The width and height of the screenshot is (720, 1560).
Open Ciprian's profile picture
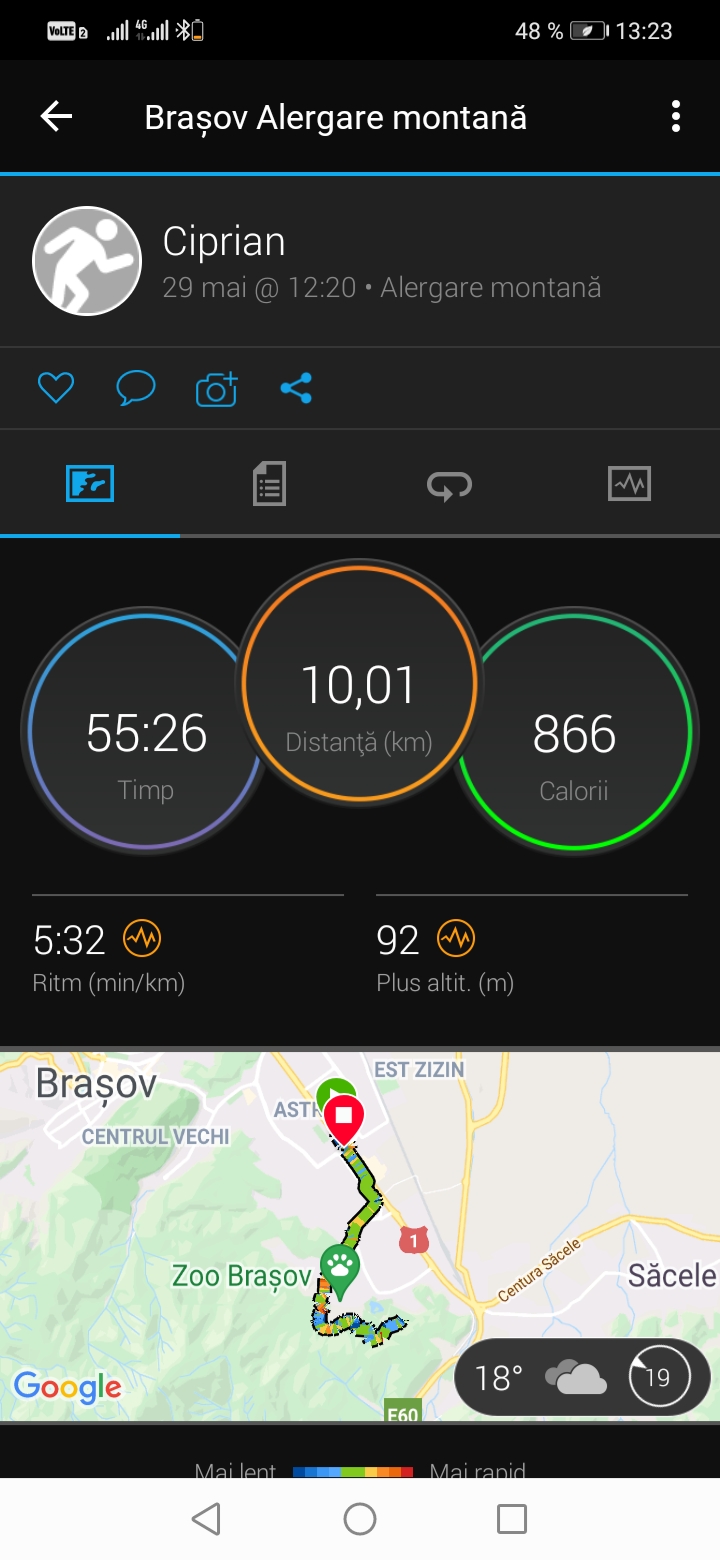click(87, 260)
